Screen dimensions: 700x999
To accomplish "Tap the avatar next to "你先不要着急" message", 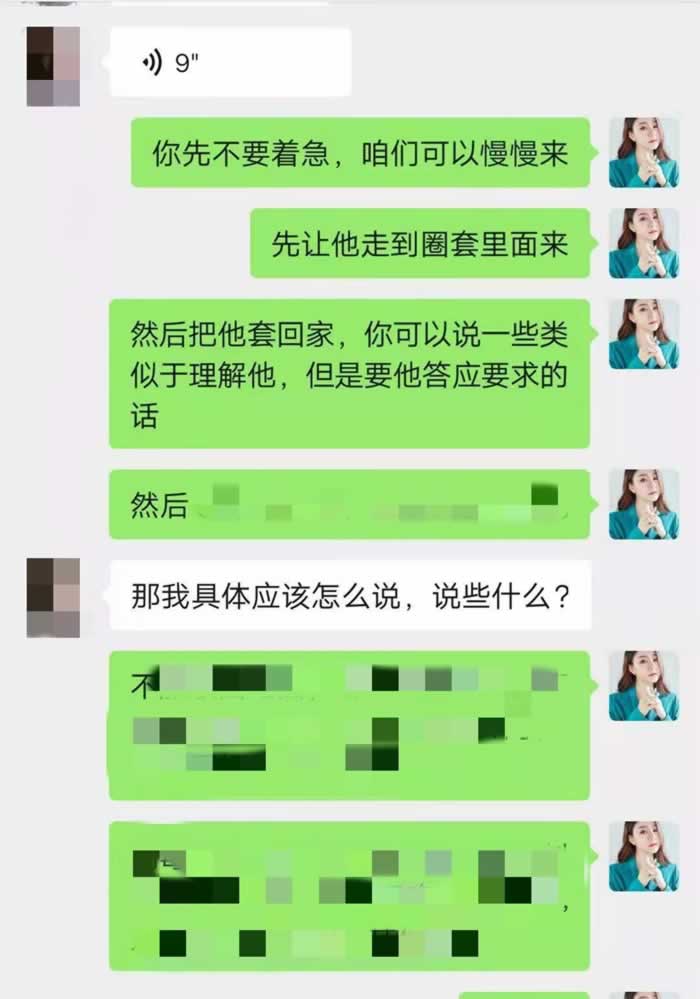I will 644,152.
